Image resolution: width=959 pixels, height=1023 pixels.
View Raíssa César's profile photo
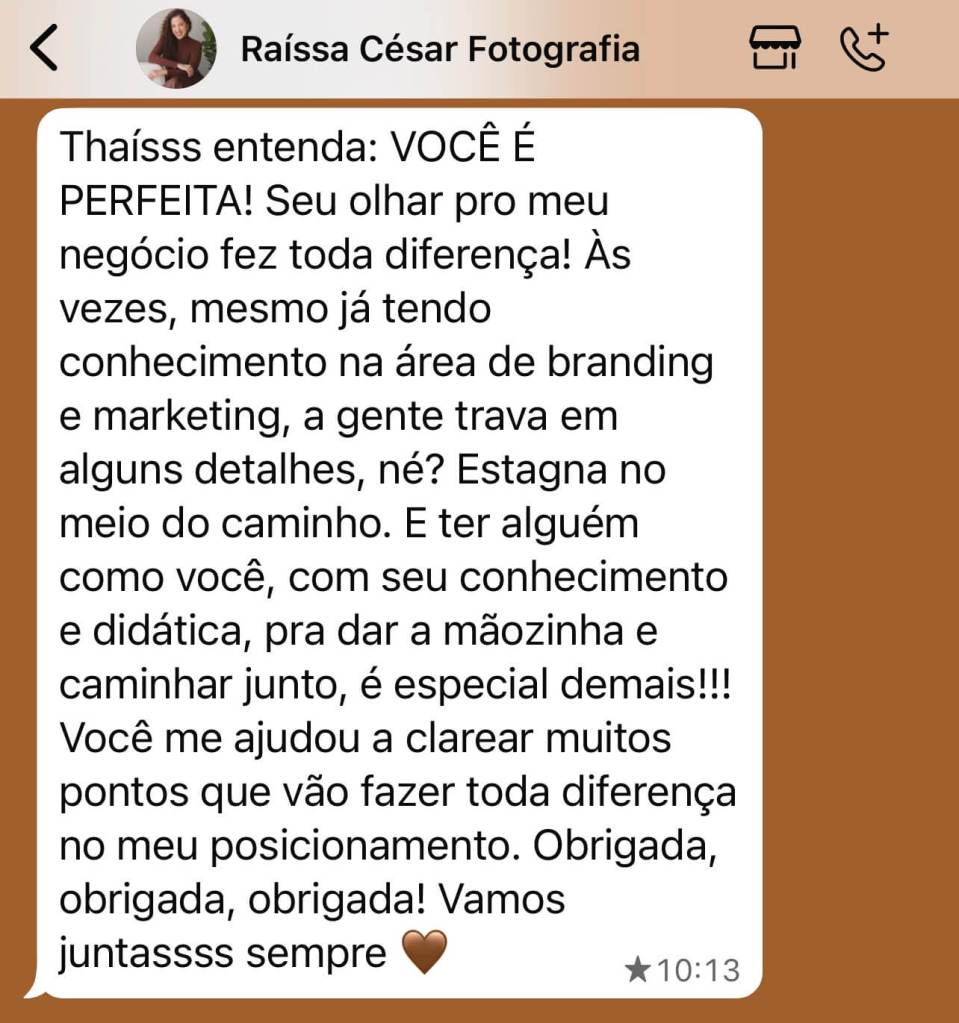[176, 49]
